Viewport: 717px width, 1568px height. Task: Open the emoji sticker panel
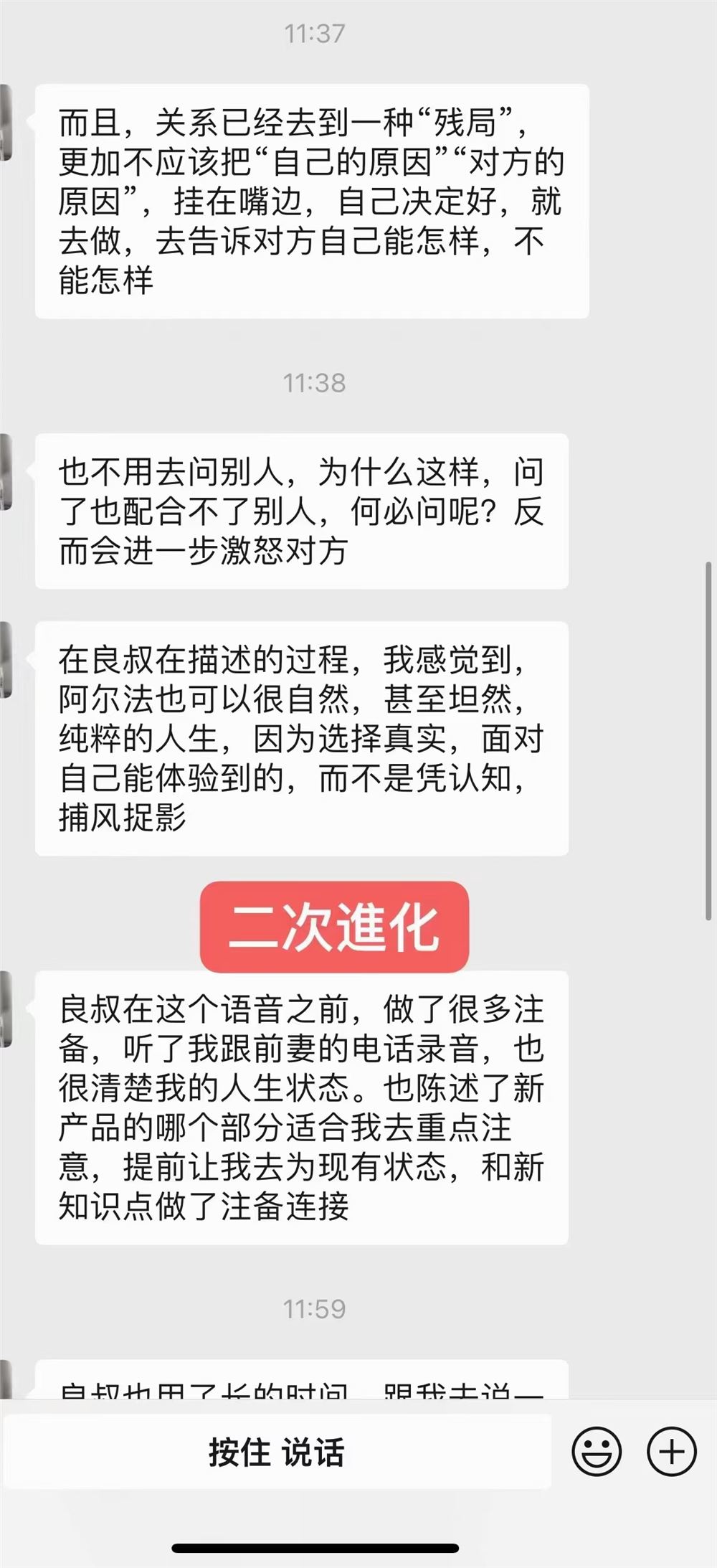[596, 1452]
